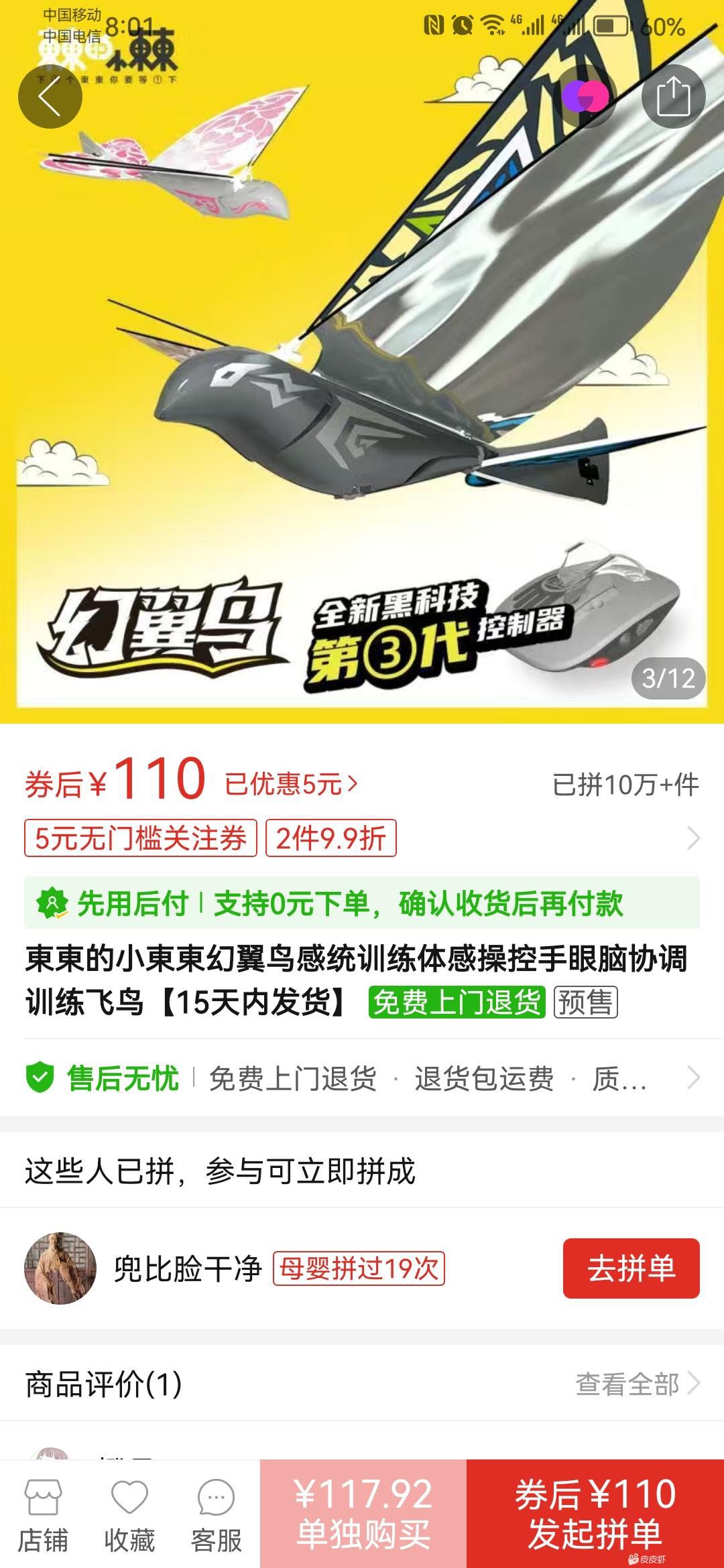The image size is (724, 1568).
Task: Add this item to 收藏 favorites
Action: [x=129, y=1516]
